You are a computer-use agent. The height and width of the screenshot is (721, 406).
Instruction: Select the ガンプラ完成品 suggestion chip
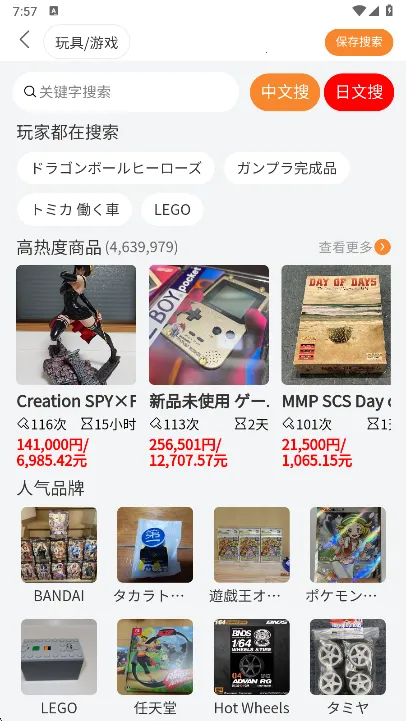pos(287,168)
